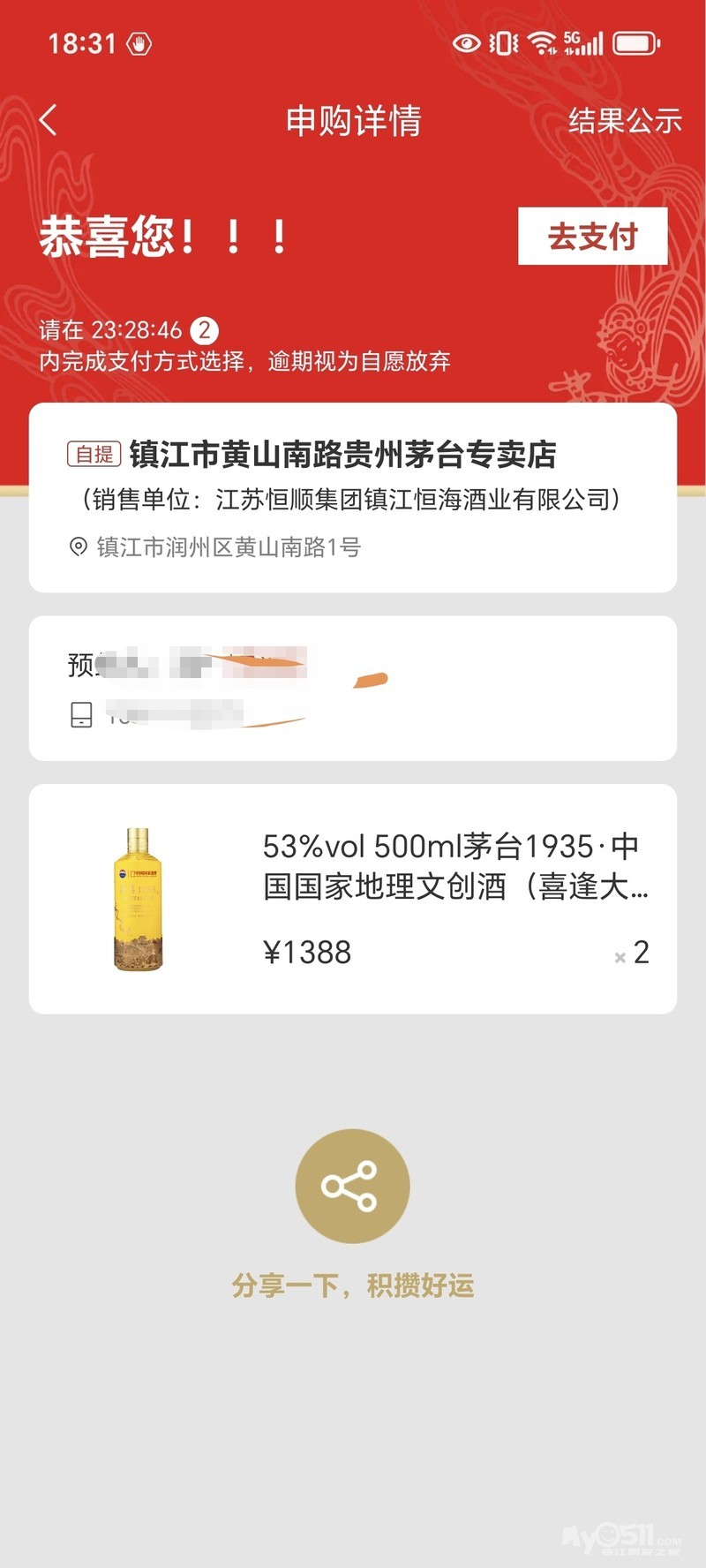This screenshot has height=1568, width=706.
Task: Open 结果公示 results announcement
Action: 624,121
